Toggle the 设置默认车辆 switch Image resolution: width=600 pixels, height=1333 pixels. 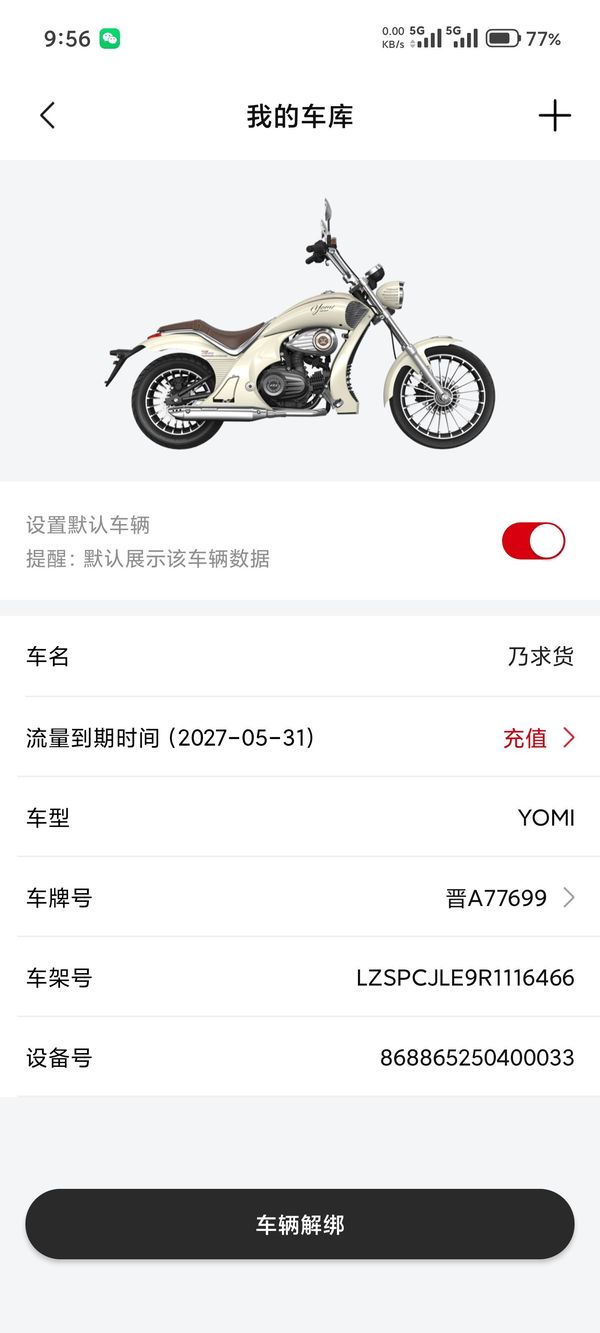(533, 541)
